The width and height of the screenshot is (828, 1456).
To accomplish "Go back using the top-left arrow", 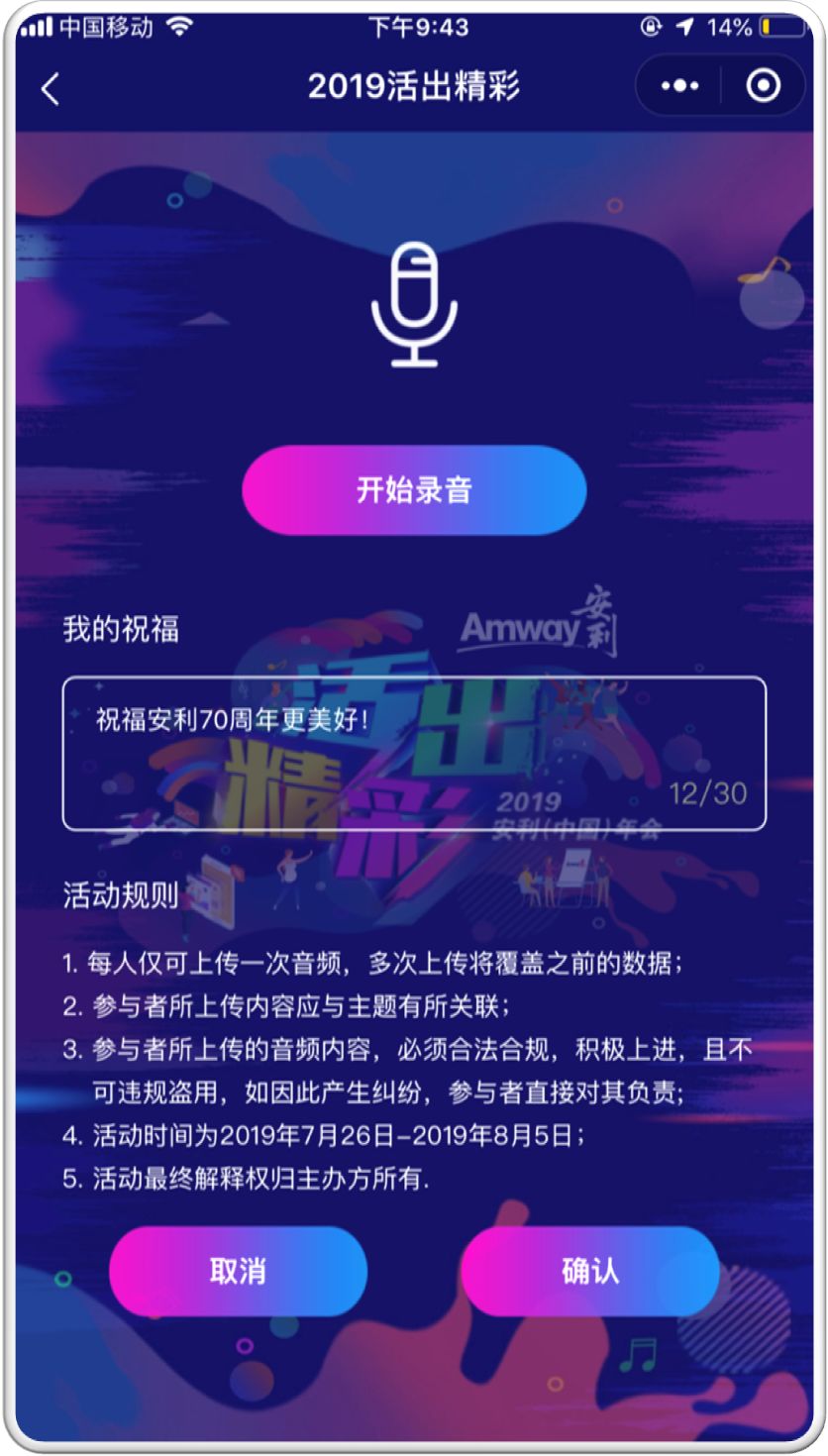I will [x=51, y=88].
